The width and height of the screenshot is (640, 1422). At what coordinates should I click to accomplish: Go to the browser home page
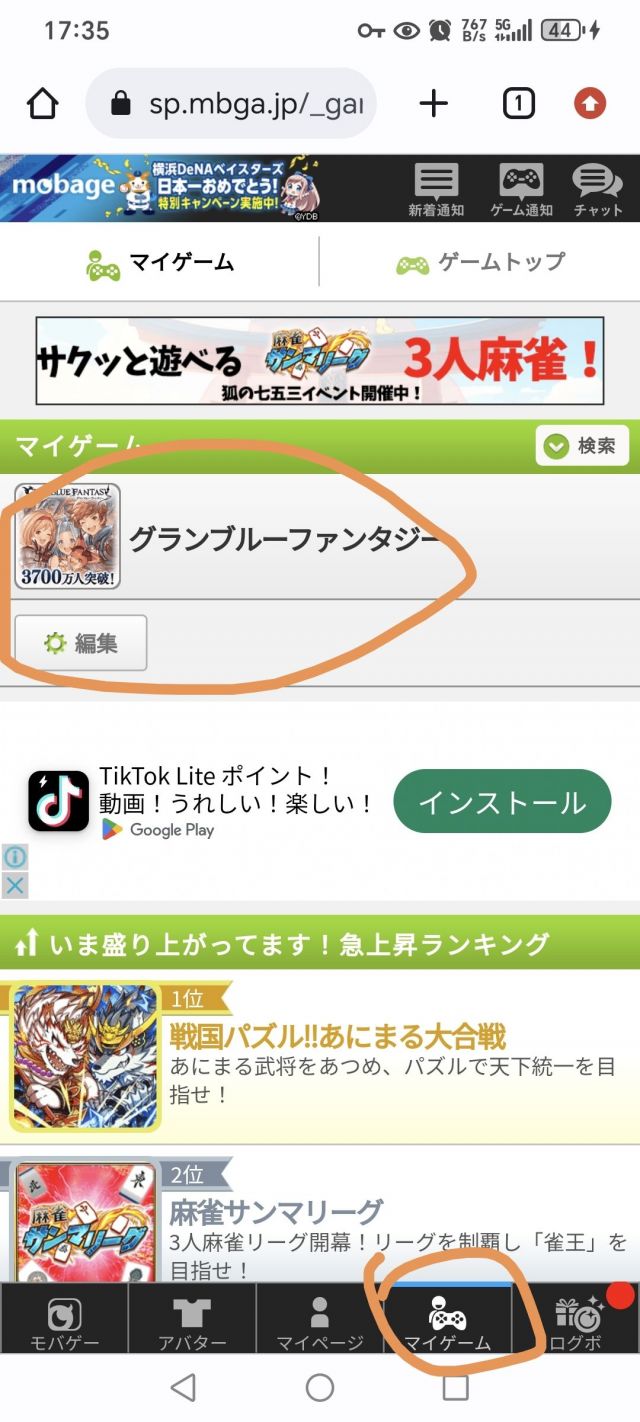click(42, 104)
